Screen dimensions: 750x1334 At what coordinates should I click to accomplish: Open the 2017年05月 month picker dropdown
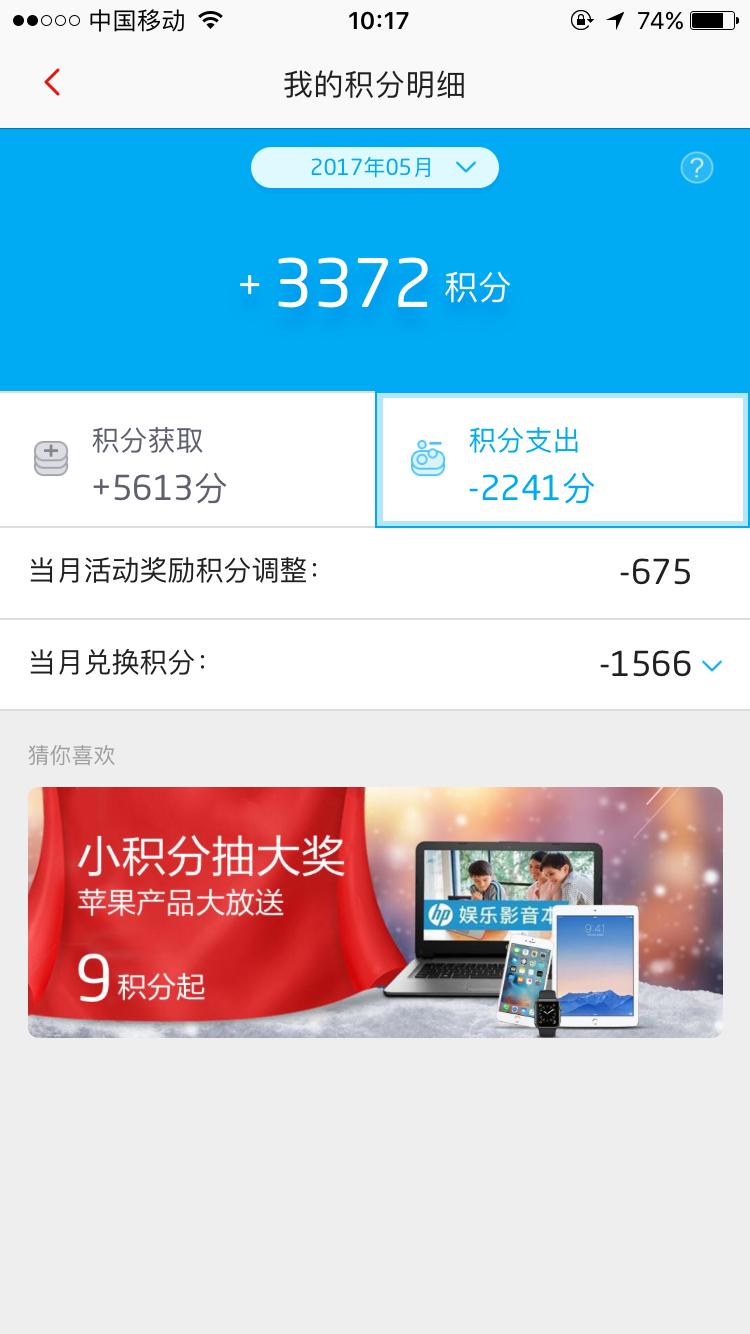[x=375, y=168]
